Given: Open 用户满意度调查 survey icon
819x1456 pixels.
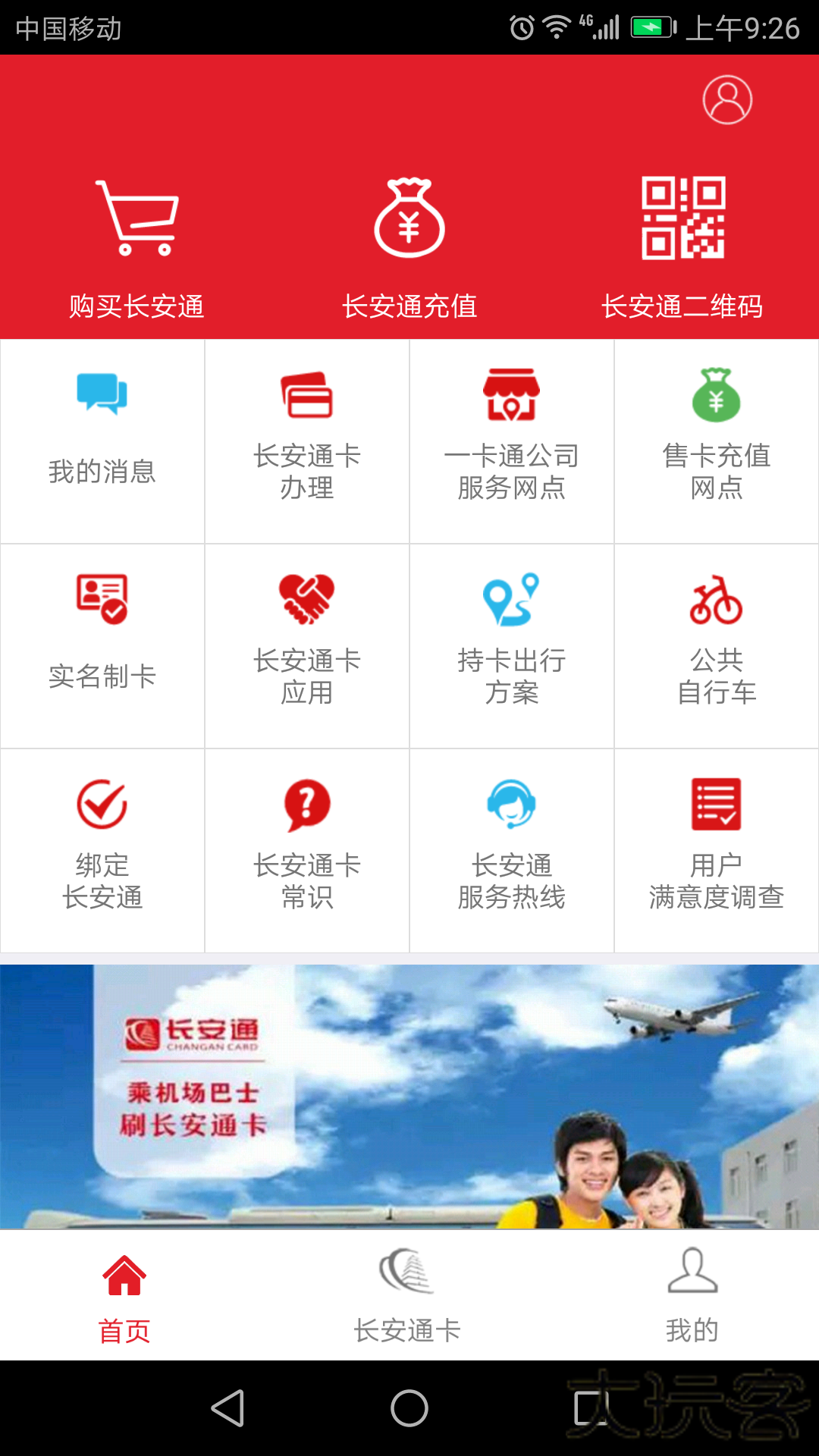Looking at the screenshot, I should click(x=716, y=842).
